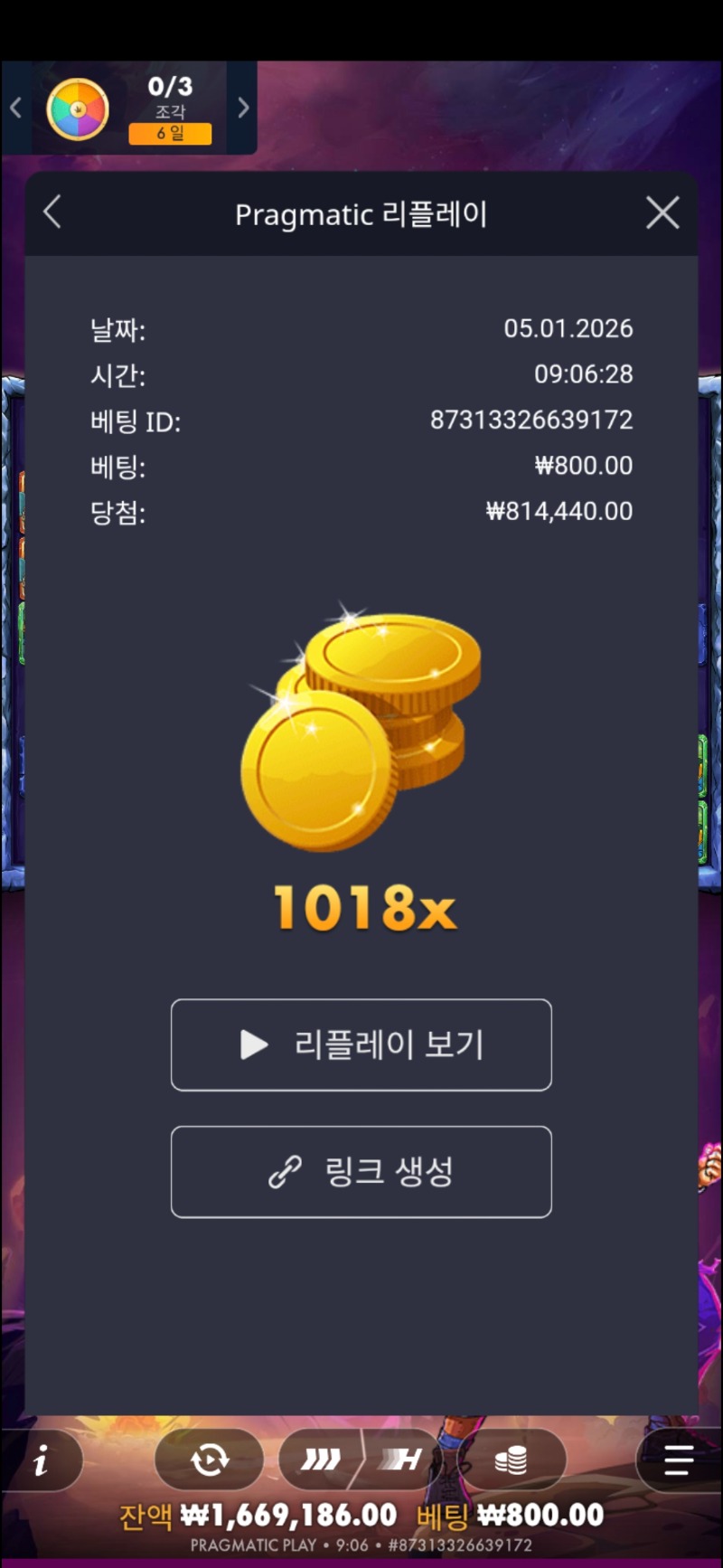Generate a share link with 링크 생성
The width and height of the screenshot is (723, 1568).
tap(361, 1172)
